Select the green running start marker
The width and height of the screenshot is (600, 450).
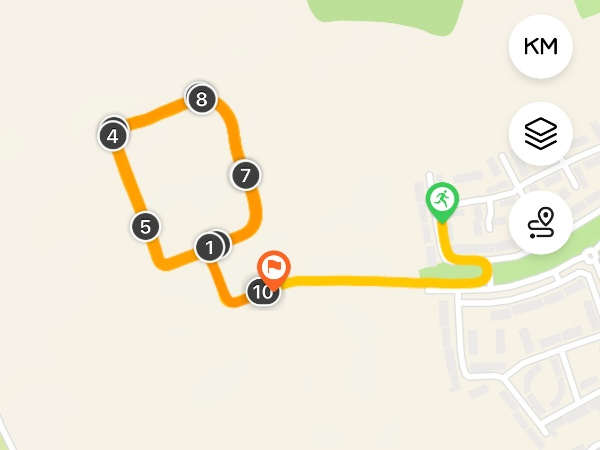(x=441, y=200)
